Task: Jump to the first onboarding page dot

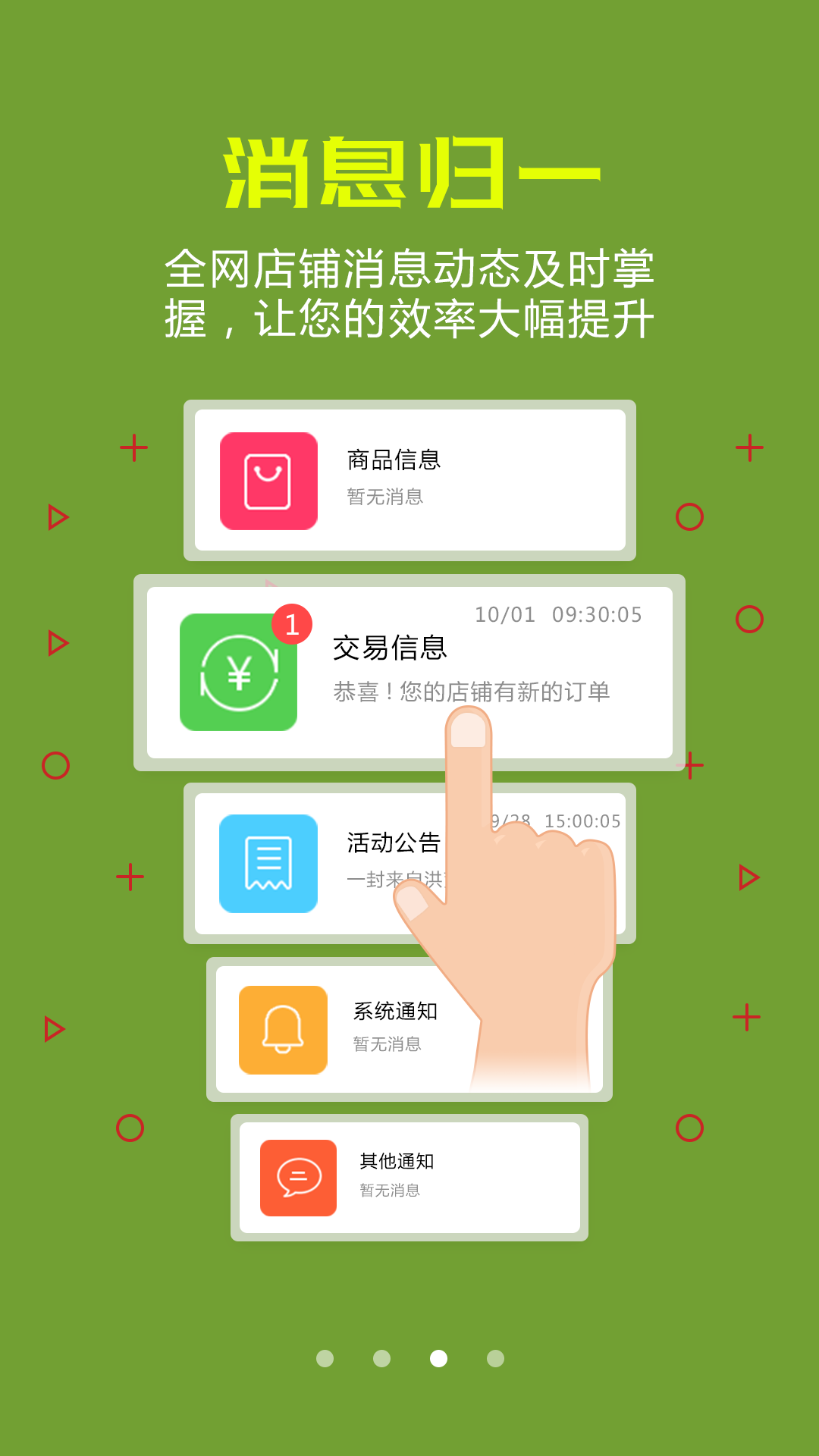Action: (x=325, y=1358)
